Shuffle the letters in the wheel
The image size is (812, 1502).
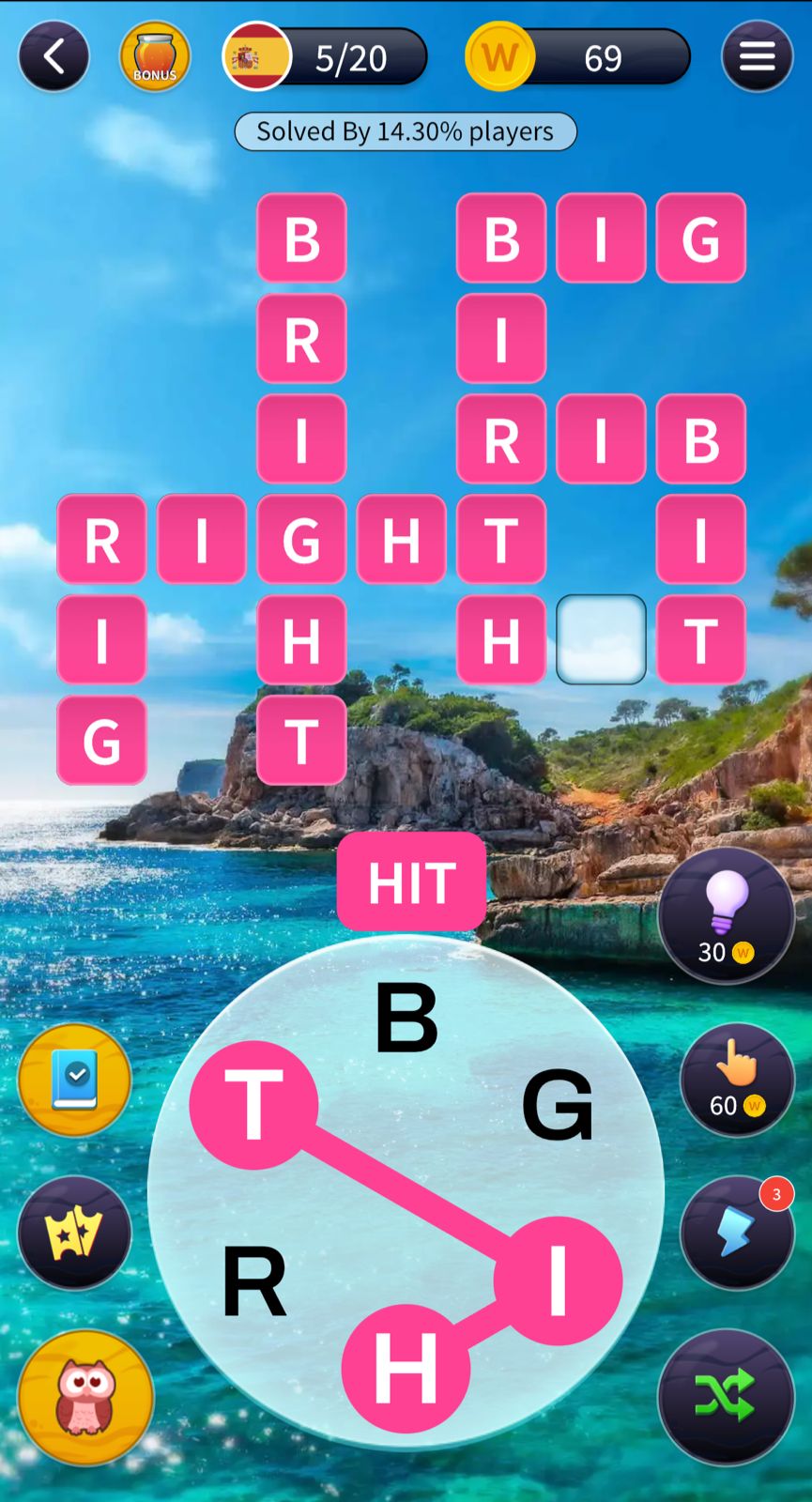[x=726, y=1396]
